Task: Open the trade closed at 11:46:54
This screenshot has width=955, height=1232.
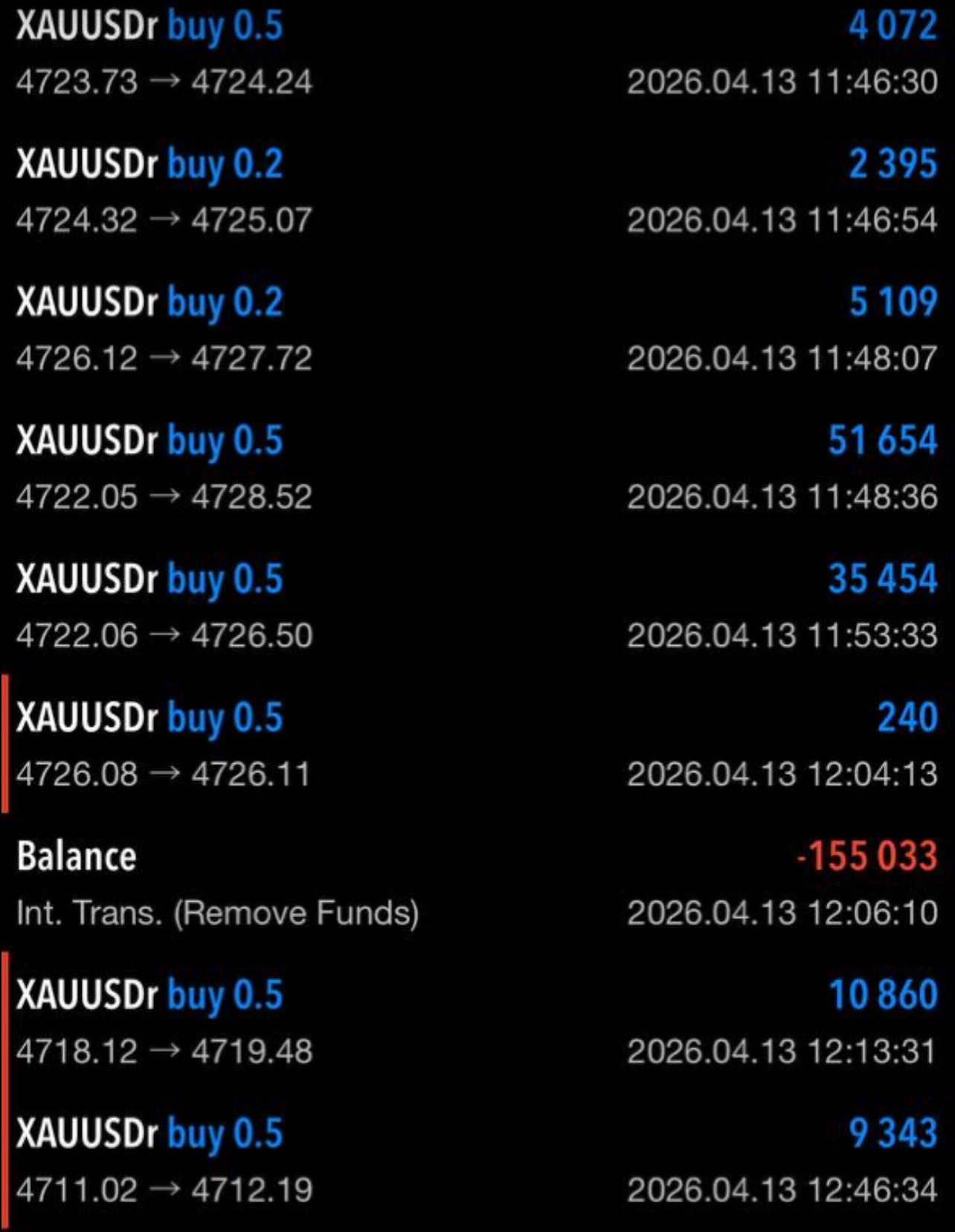Action: (x=476, y=192)
